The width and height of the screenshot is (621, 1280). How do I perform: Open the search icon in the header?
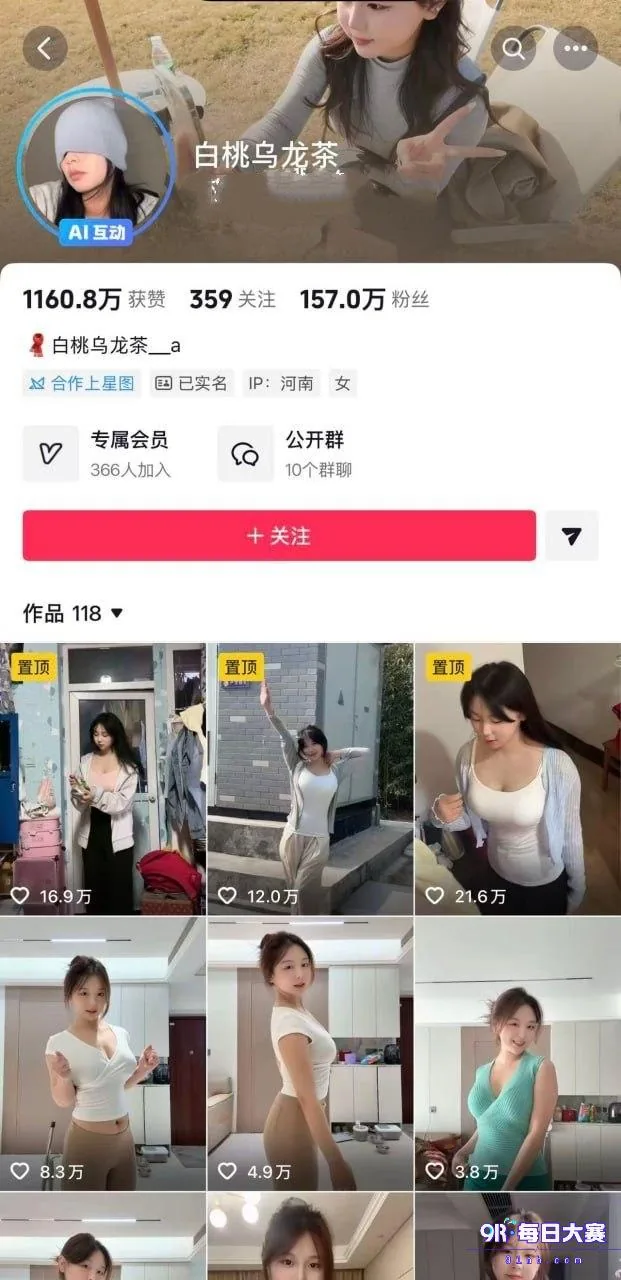tap(513, 48)
